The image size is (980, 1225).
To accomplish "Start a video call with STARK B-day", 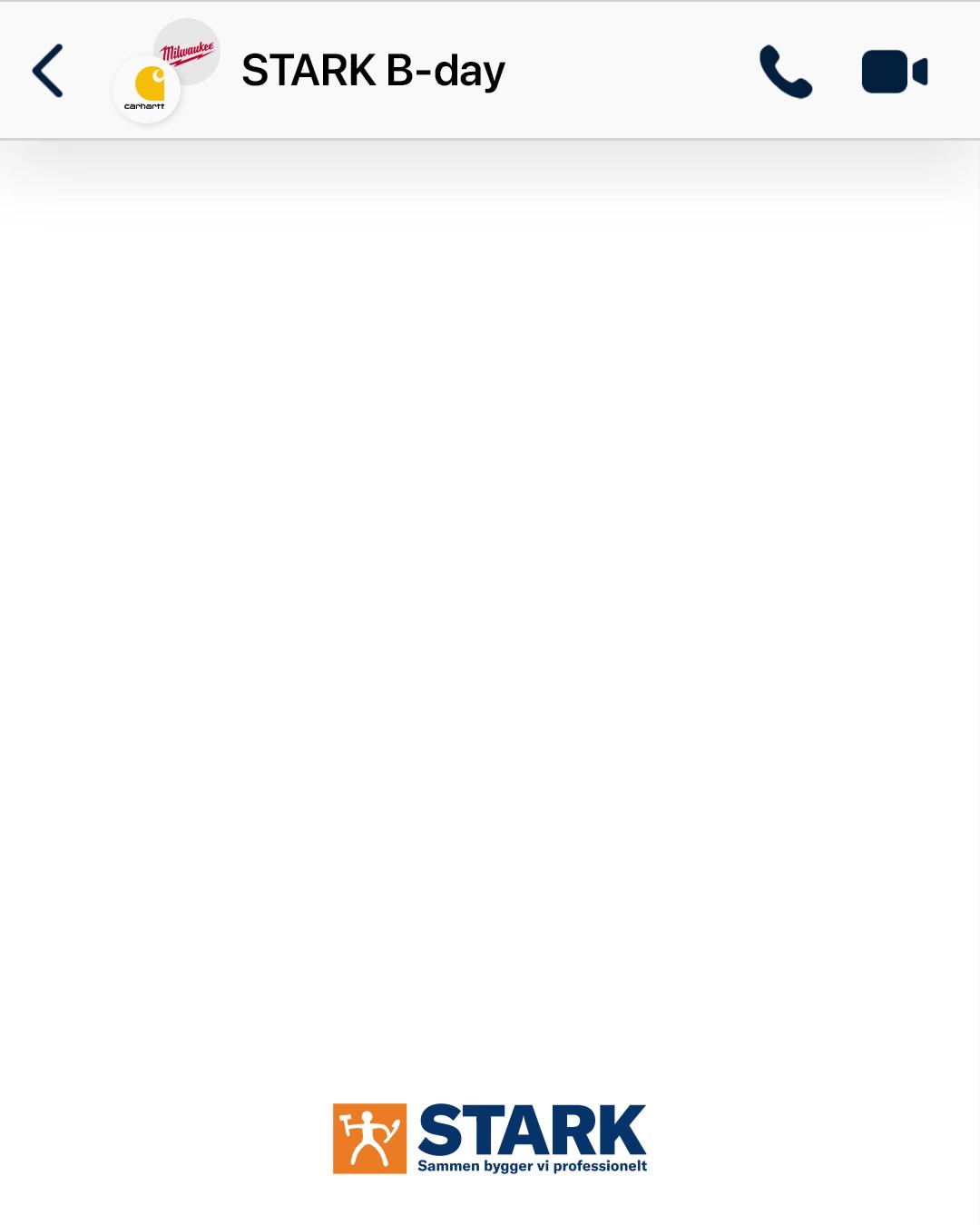I will (894, 72).
